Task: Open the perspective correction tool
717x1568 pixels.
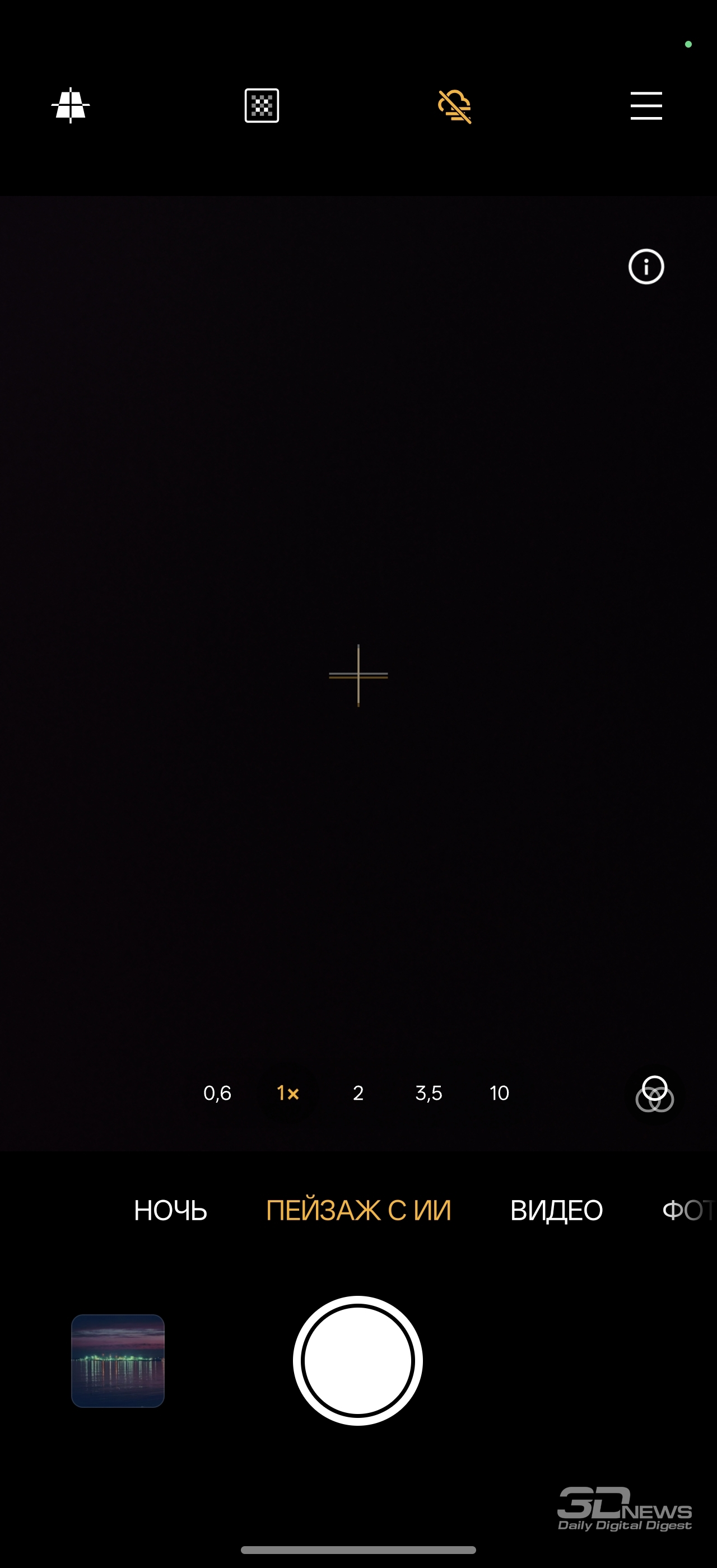Action: point(71,105)
